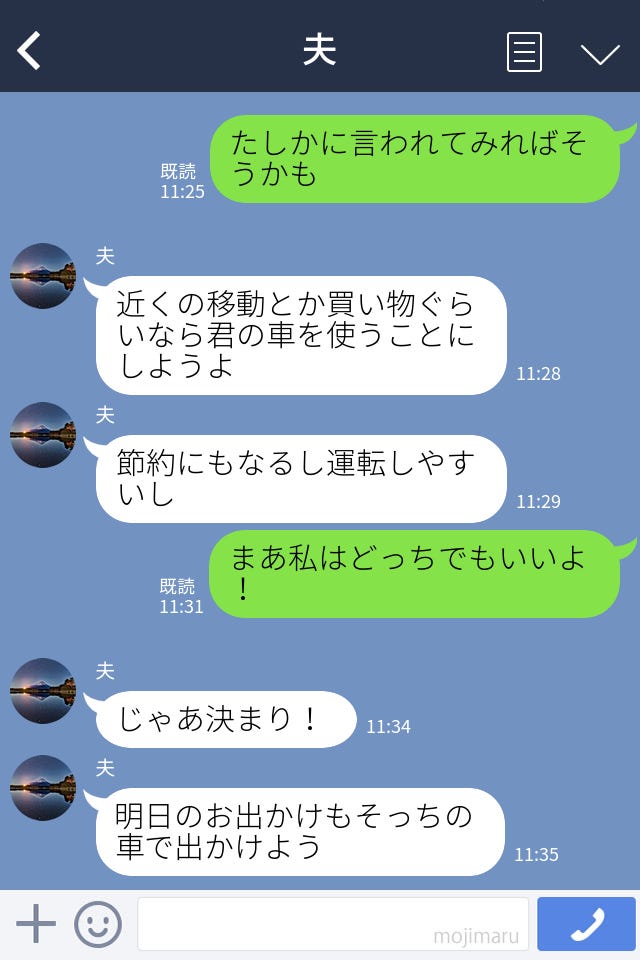Open 夫's avatar beside the じゃあ決まり！ message
The image size is (640, 960).
tap(43, 691)
